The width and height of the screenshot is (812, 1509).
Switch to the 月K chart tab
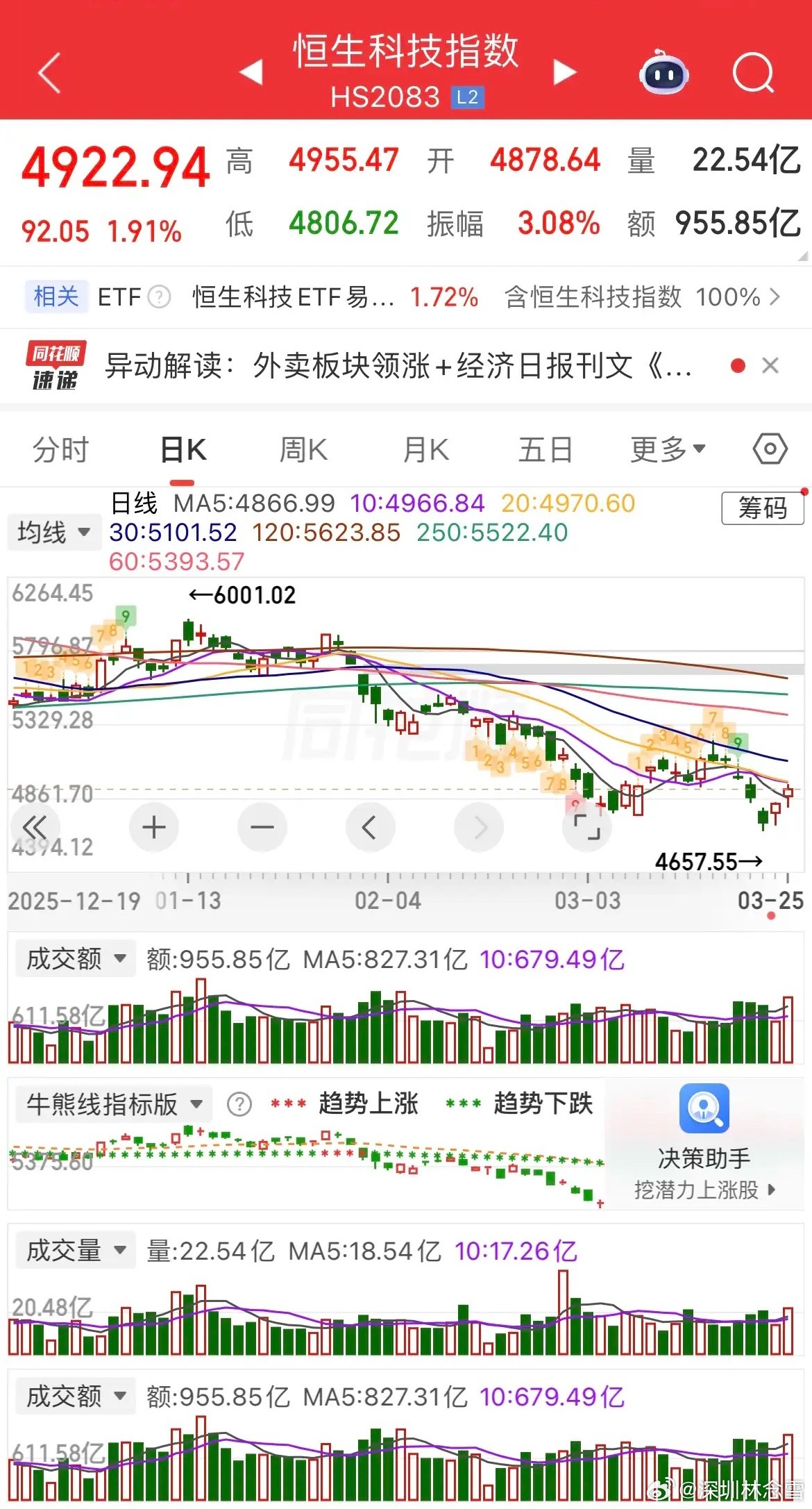click(425, 450)
